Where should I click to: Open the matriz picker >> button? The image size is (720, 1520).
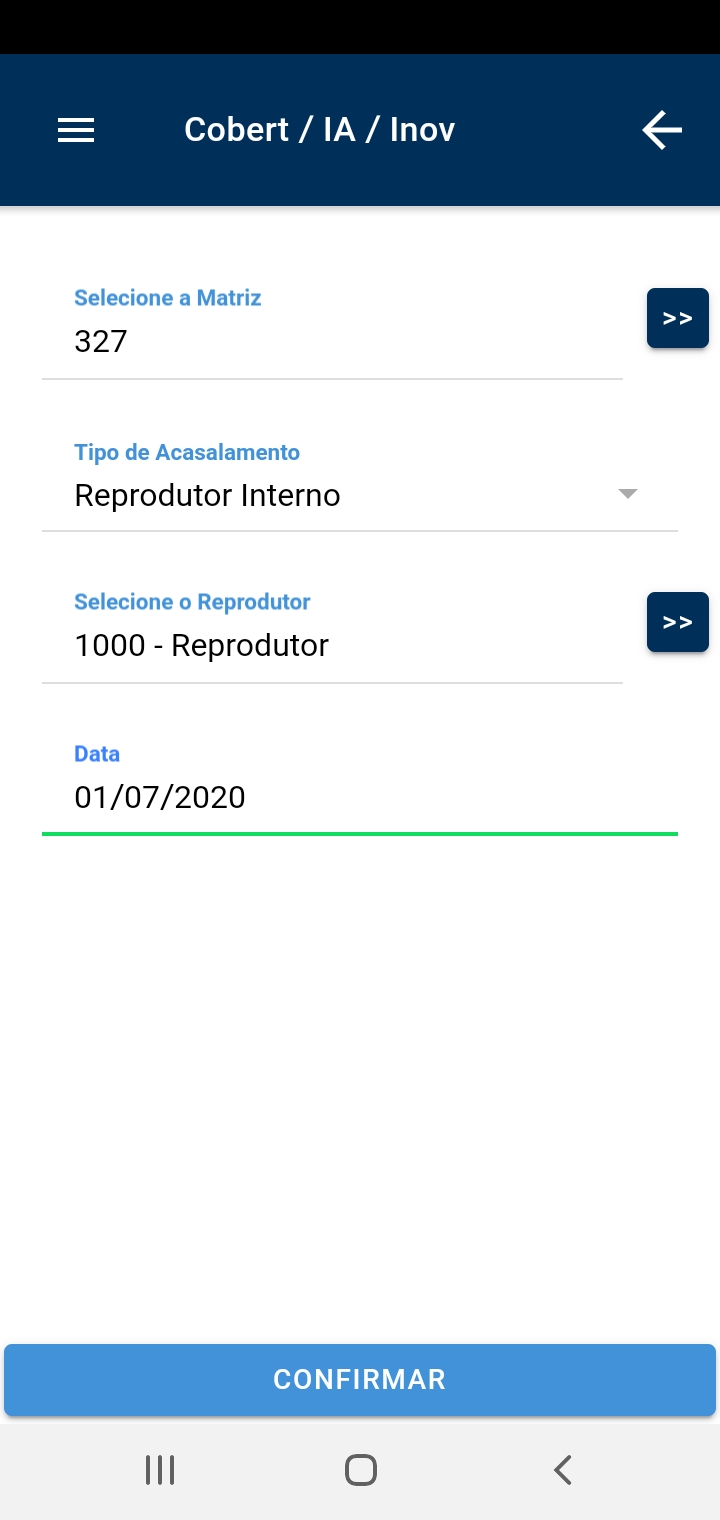(678, 318)
